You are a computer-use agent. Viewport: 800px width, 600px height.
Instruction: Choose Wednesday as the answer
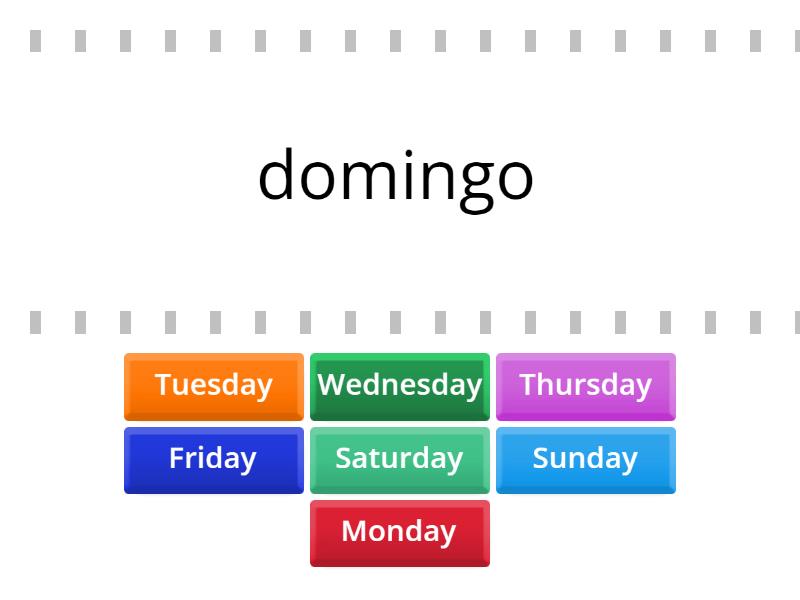pyautogui.click(x=399, y=385)
